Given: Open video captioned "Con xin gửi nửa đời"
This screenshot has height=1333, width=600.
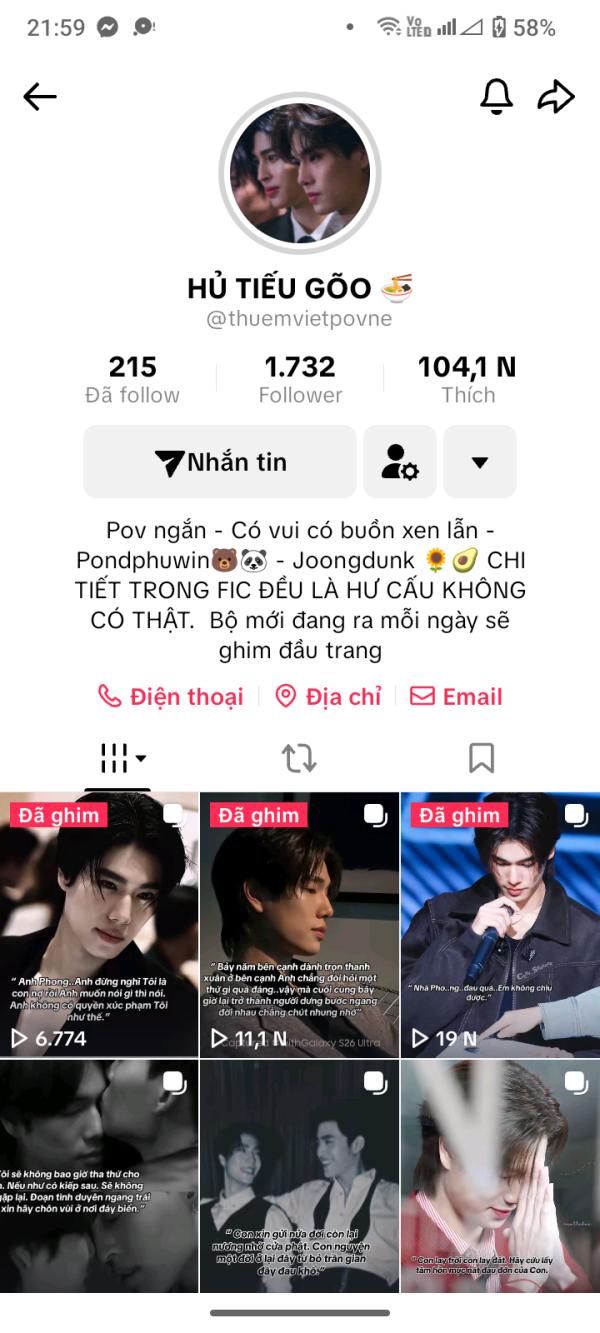Looking at the screenshot, I should coord(299,1177).
